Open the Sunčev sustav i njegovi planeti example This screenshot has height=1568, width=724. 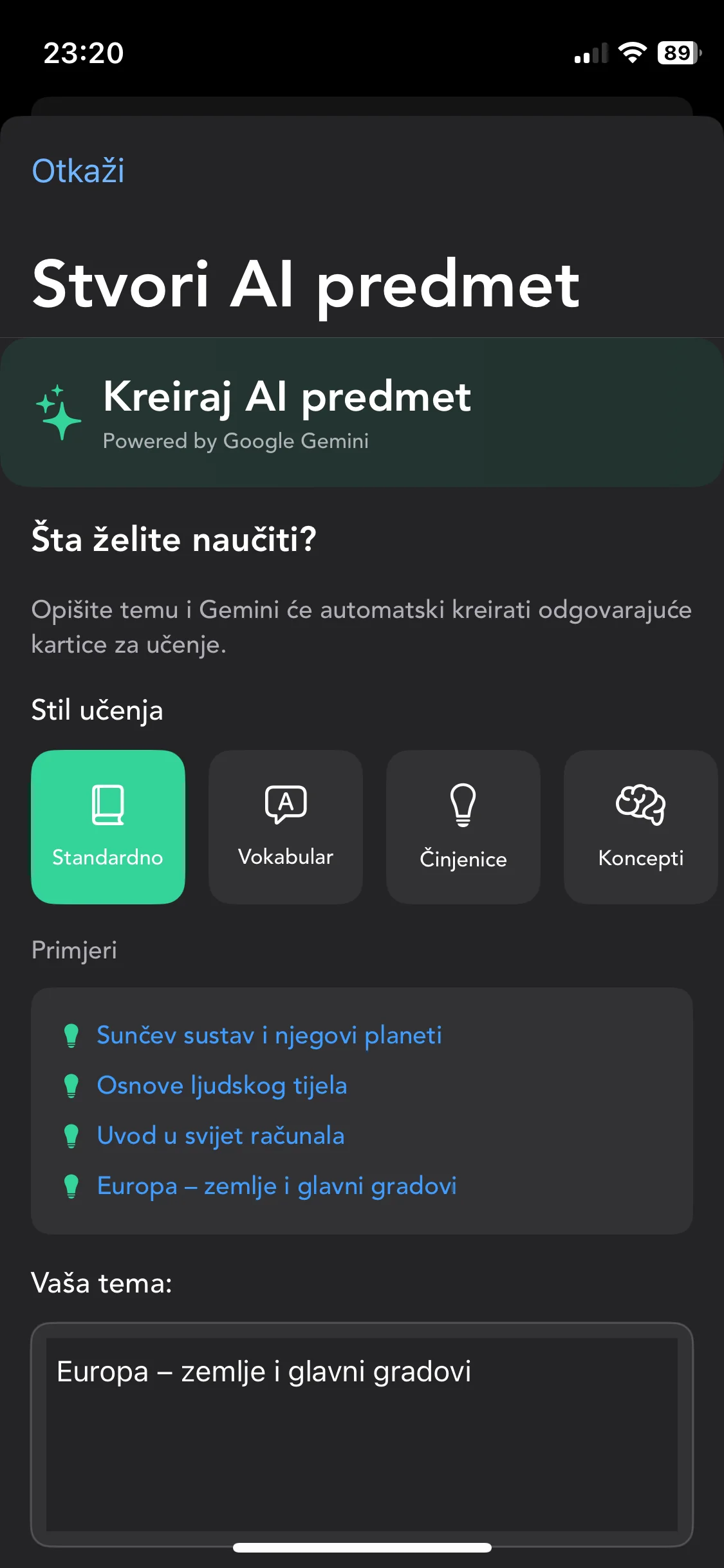tap(269, 1034)
